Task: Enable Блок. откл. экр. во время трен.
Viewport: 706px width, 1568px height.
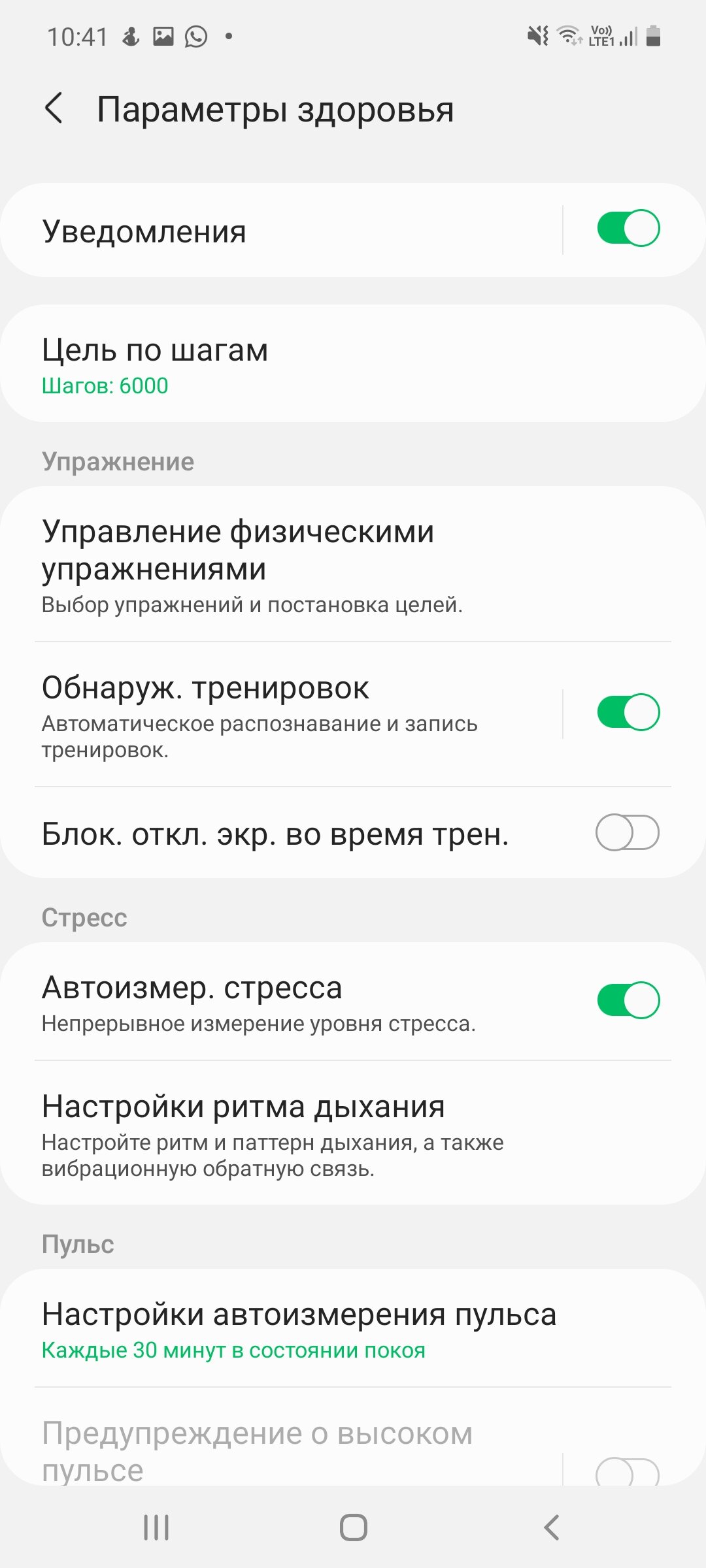Action: click(628, 832)
